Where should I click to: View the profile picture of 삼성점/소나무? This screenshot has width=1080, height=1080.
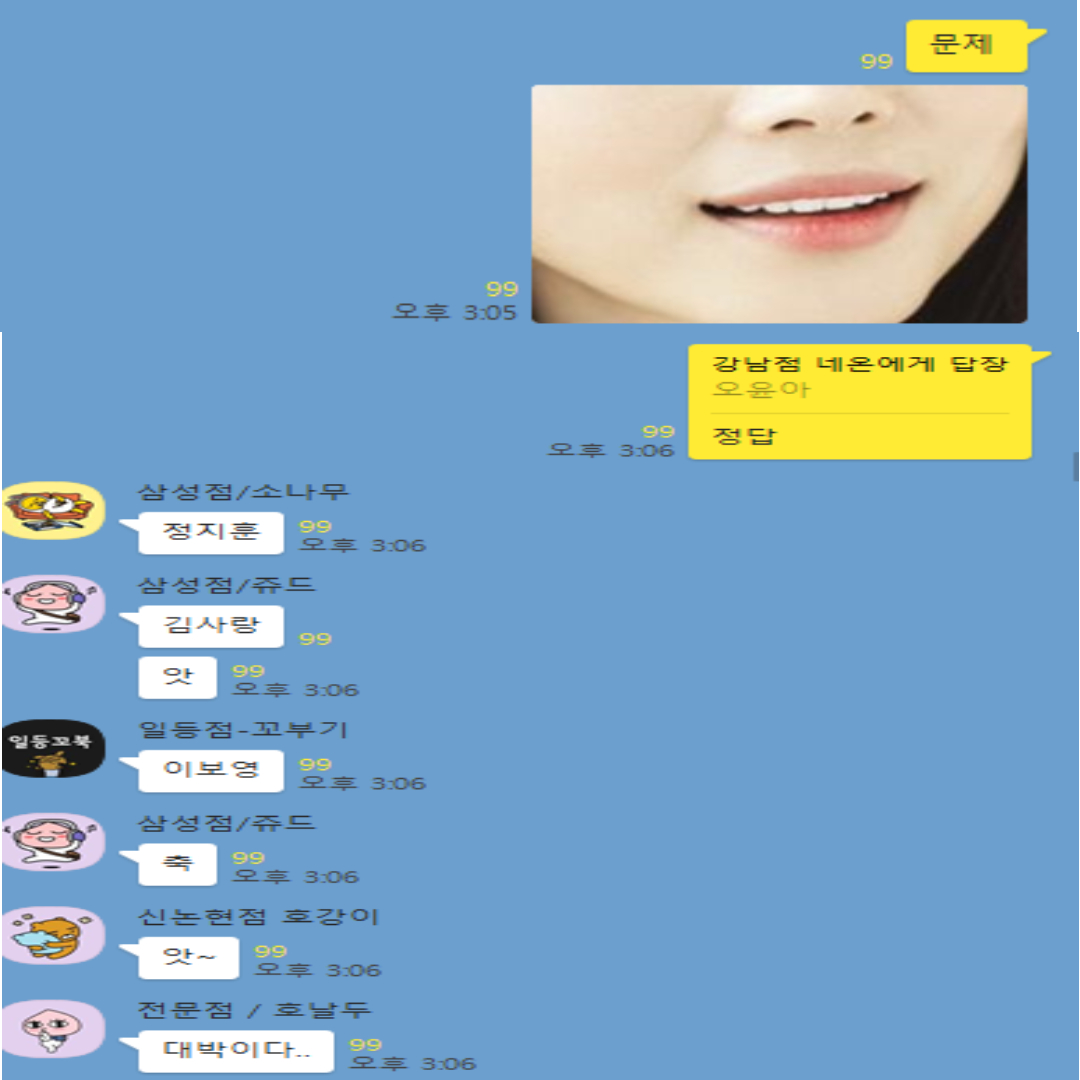click(53, 510)
